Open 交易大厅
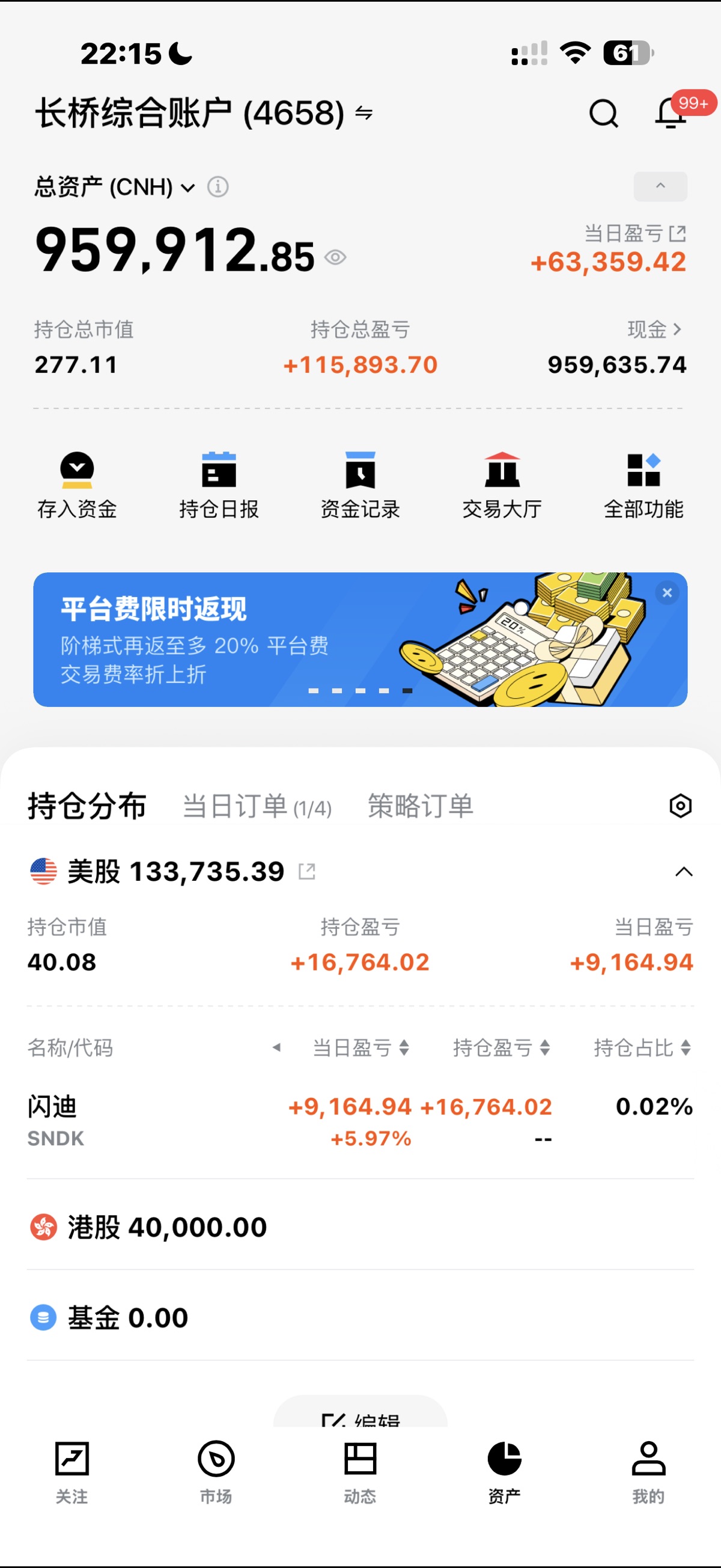The width and height of the screenshot is (721, 1568). click(502, 485)
